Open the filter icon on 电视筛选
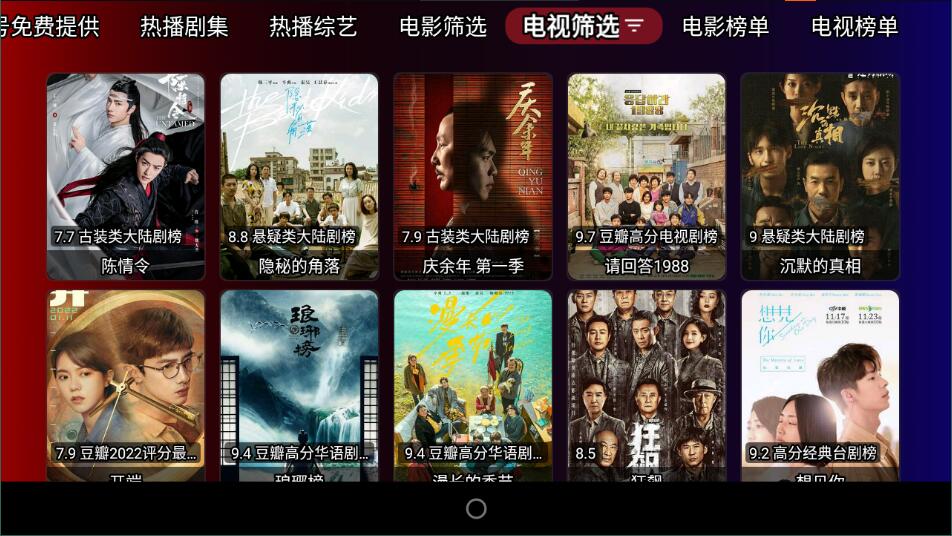The image size is (952, 536). coord(635,27)
